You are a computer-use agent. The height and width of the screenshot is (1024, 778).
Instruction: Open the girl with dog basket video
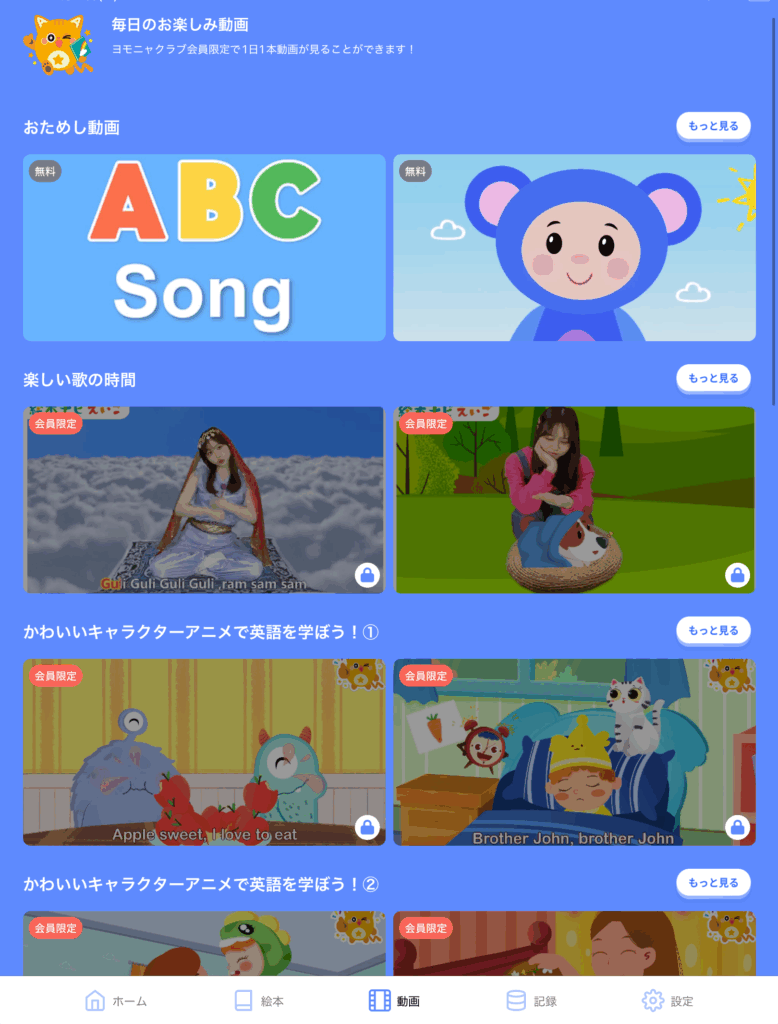574,499
